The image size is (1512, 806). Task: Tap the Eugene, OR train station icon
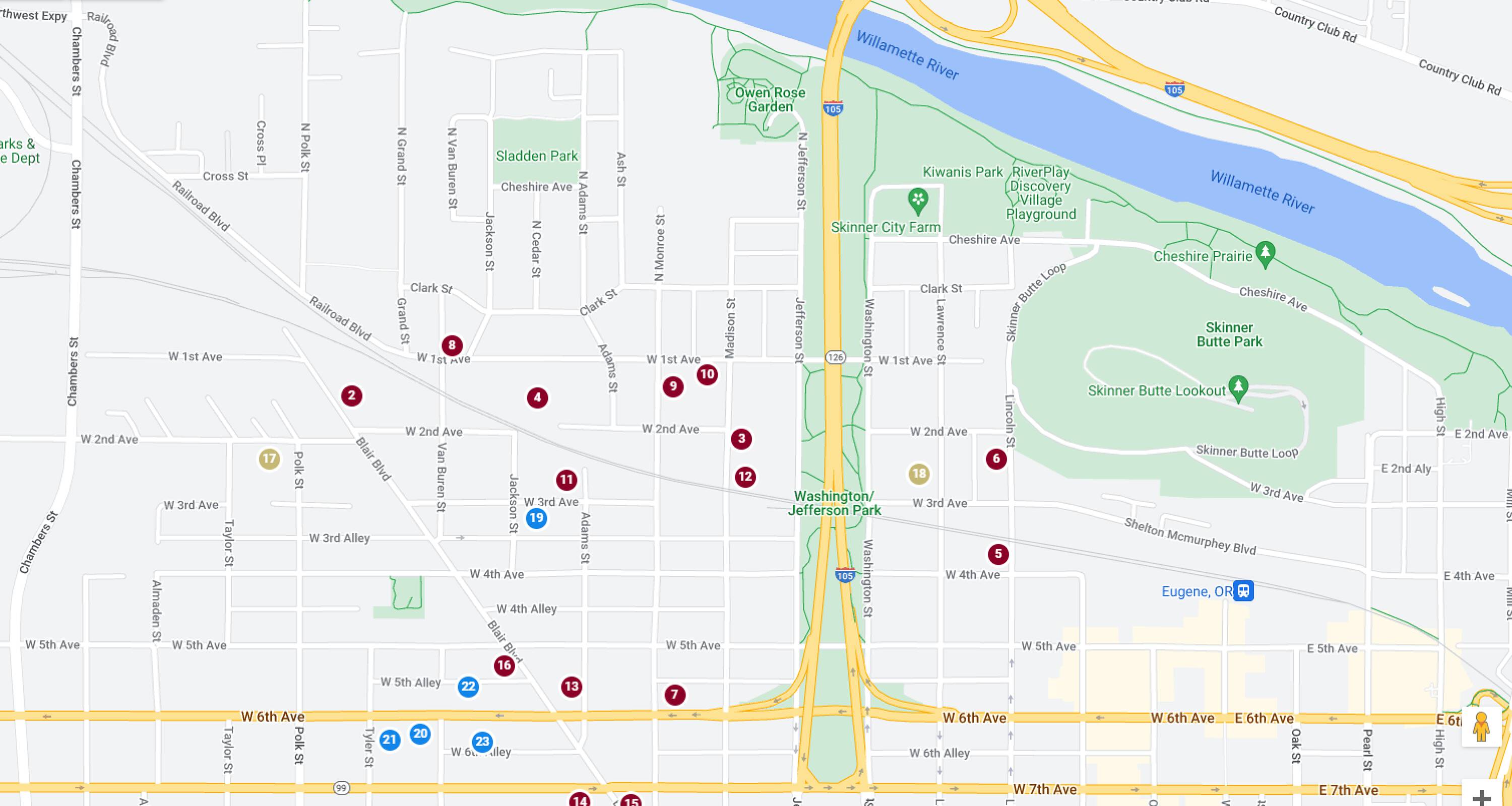pos(1243,591)
